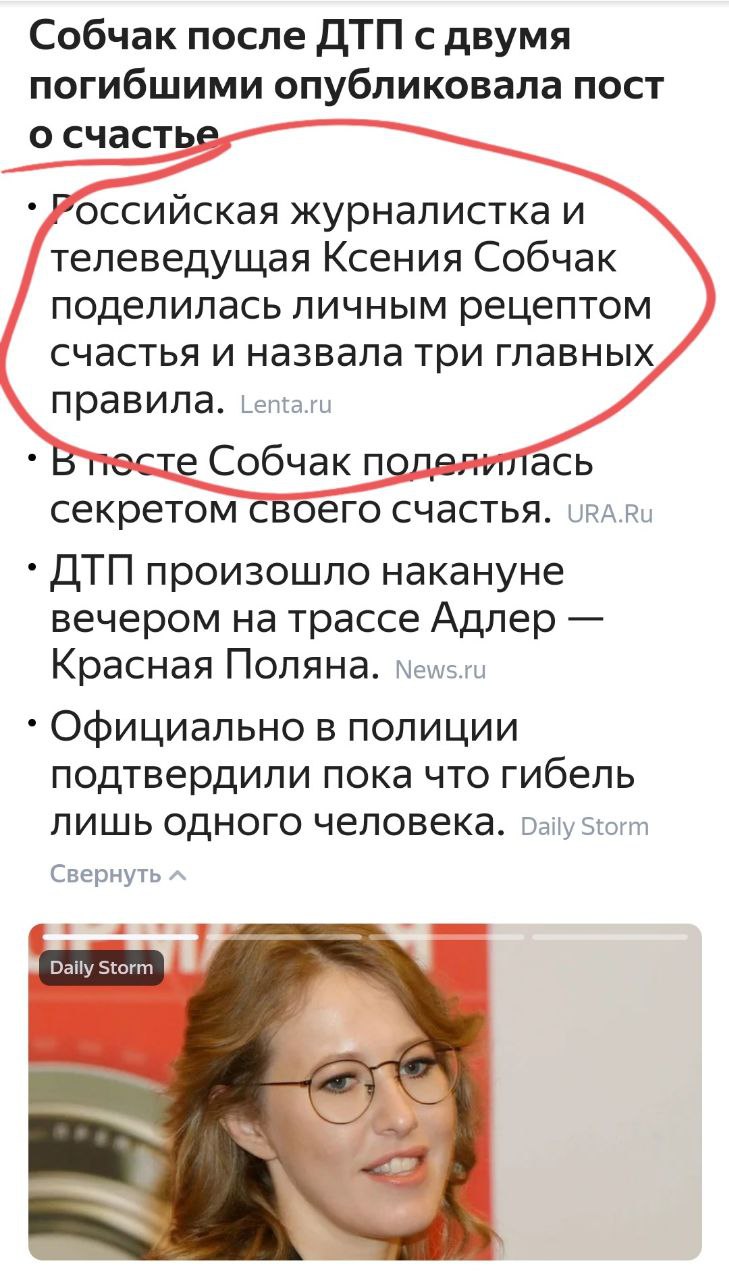This screenshot has width=729, height=1280.
Task: Open the Lenta.ru source link
Action: coord(286,405)
